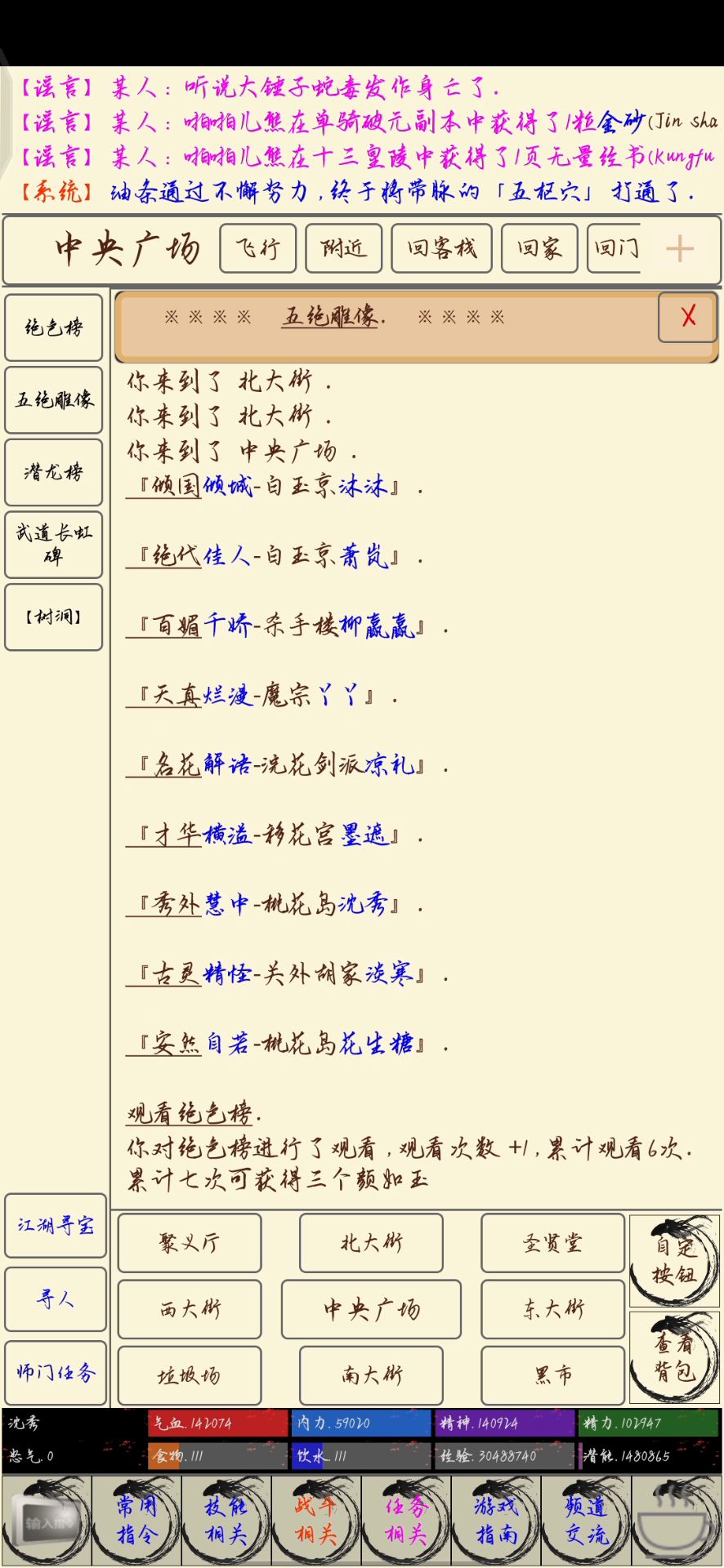Open 江湖寻宝

tap(56, 1226)
